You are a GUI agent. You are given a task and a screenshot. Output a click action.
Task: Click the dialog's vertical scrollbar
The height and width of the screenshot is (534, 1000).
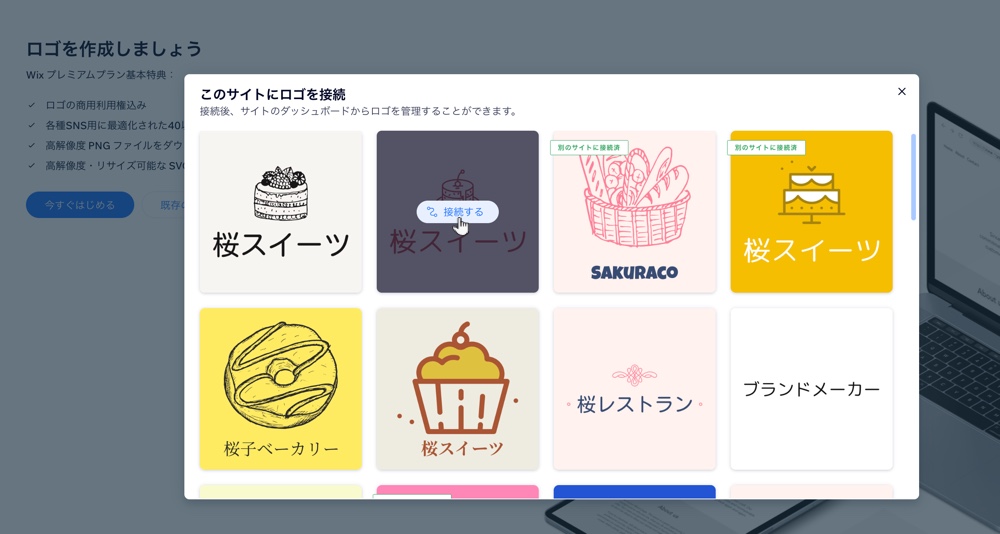pos(913,177)
